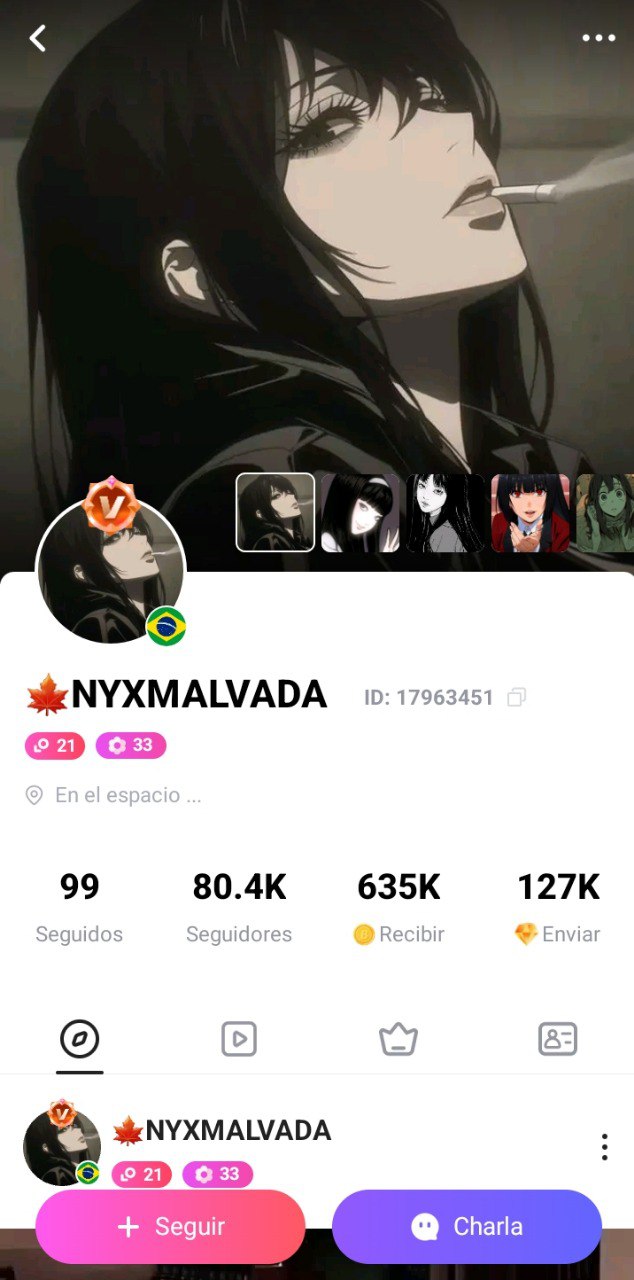
Task: Select the second photo in the gallery strip
Action: [360, 513]
